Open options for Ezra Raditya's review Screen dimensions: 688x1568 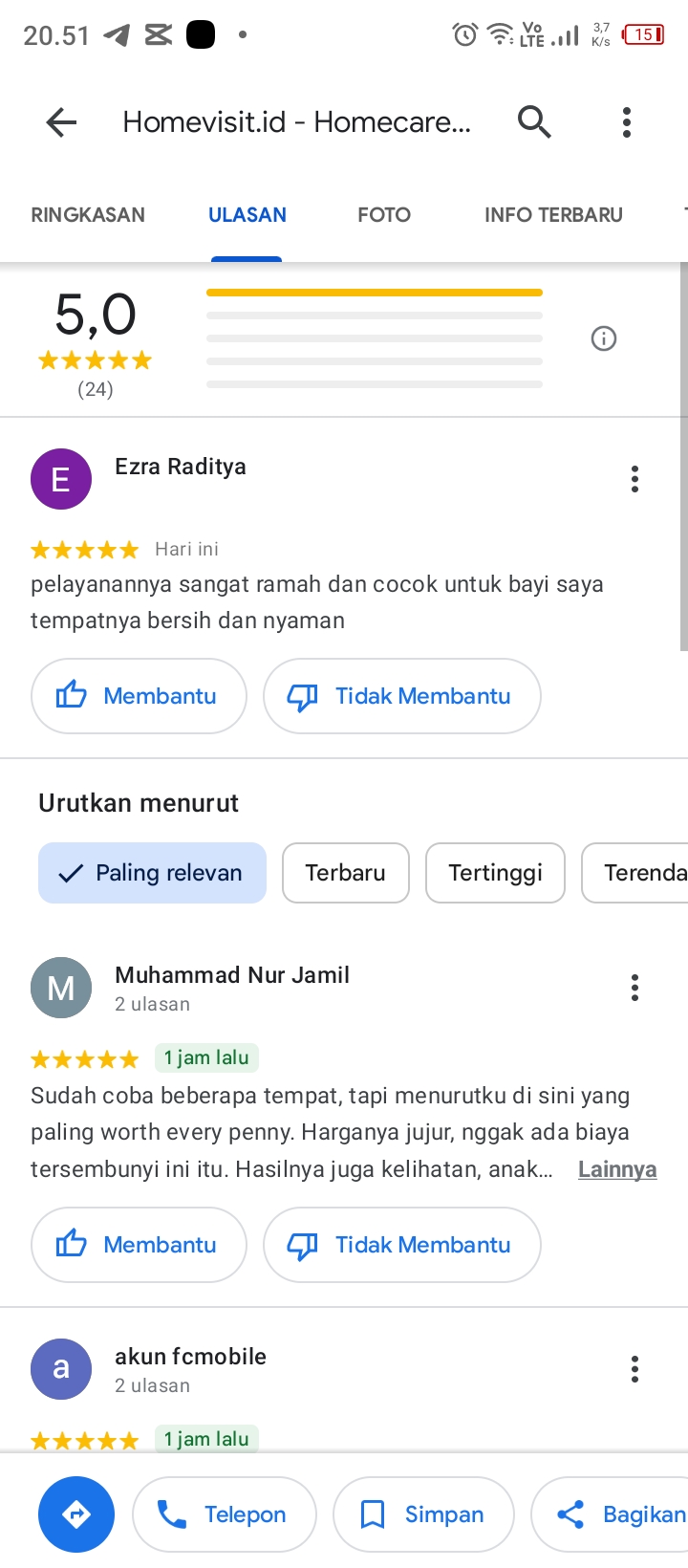(634, 479)
